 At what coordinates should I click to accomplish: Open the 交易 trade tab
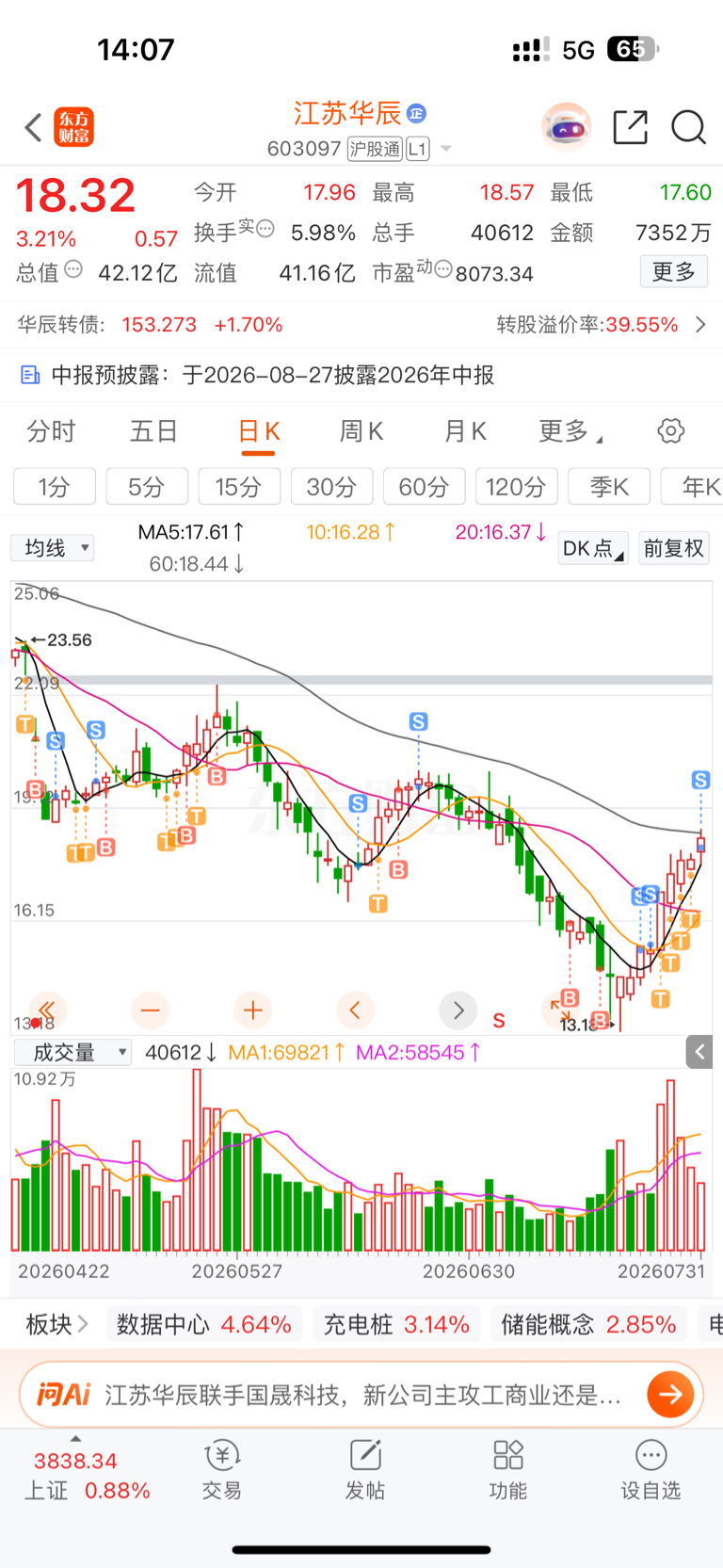222,1469
